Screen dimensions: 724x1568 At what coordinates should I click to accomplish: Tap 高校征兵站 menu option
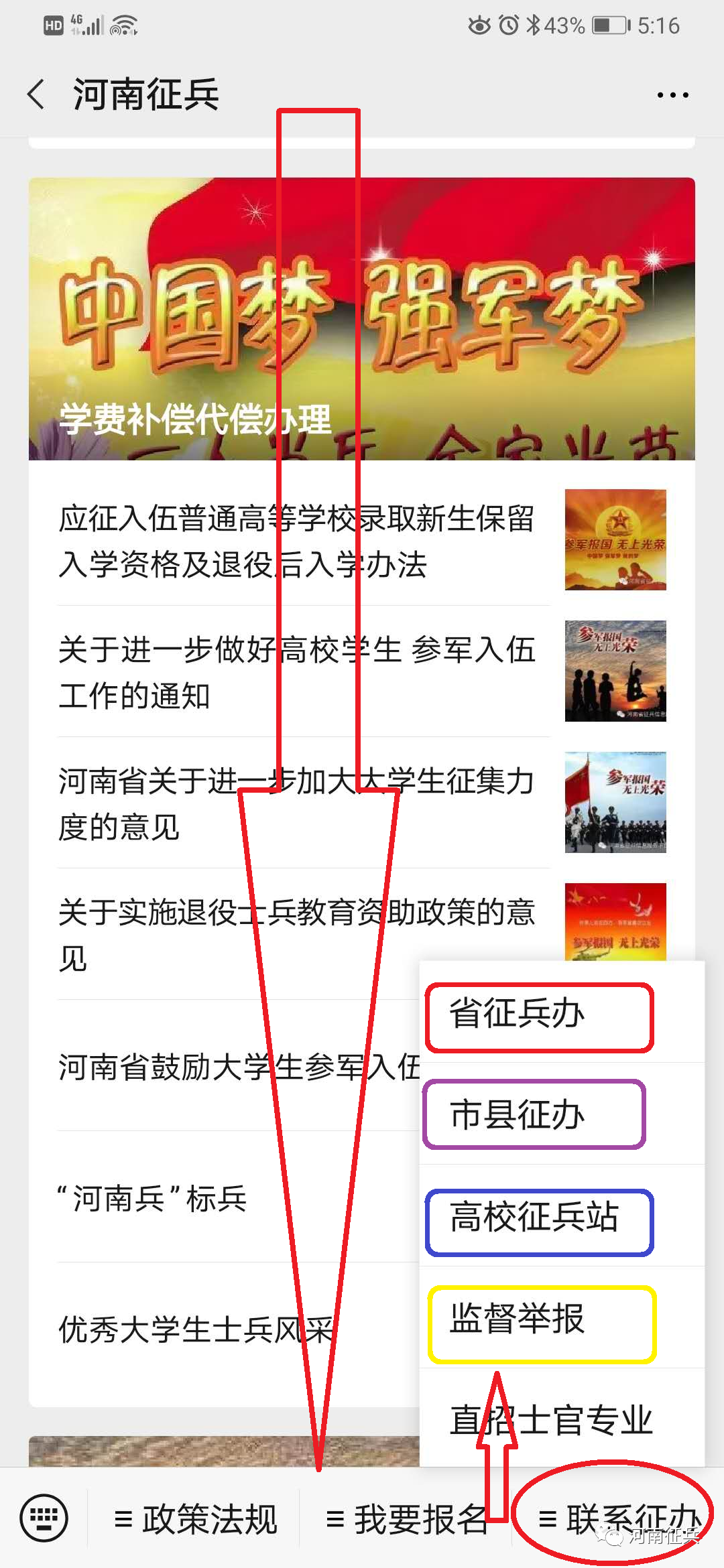click(x=540, y=1217)
